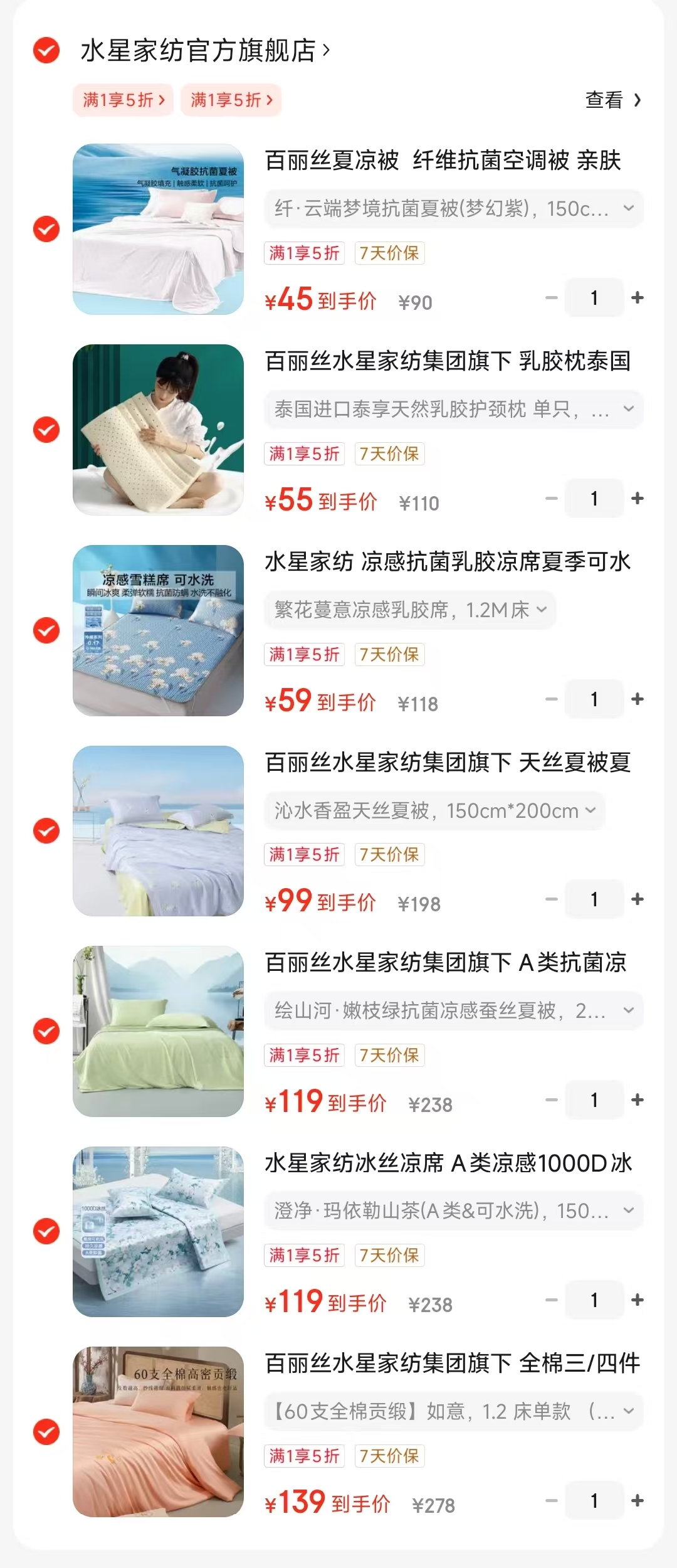The height and width of the screenshot is (1568, 677).
Task: Increase quantity of the 泰国乳胶护颈枕
Action: pyautogui.click(x=638, y=499)
